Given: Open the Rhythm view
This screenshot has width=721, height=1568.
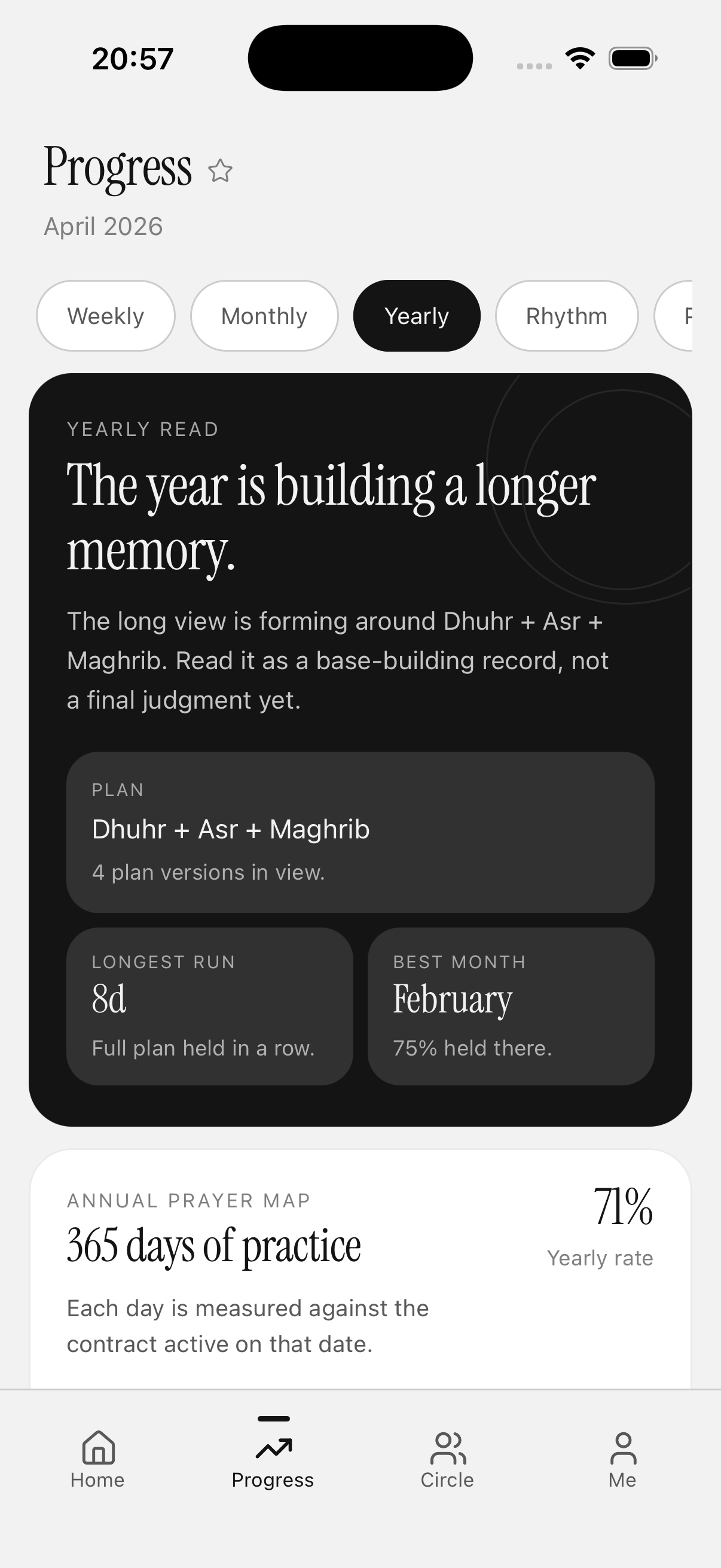Looking at the screenshot, I should (x=566, y=316).
